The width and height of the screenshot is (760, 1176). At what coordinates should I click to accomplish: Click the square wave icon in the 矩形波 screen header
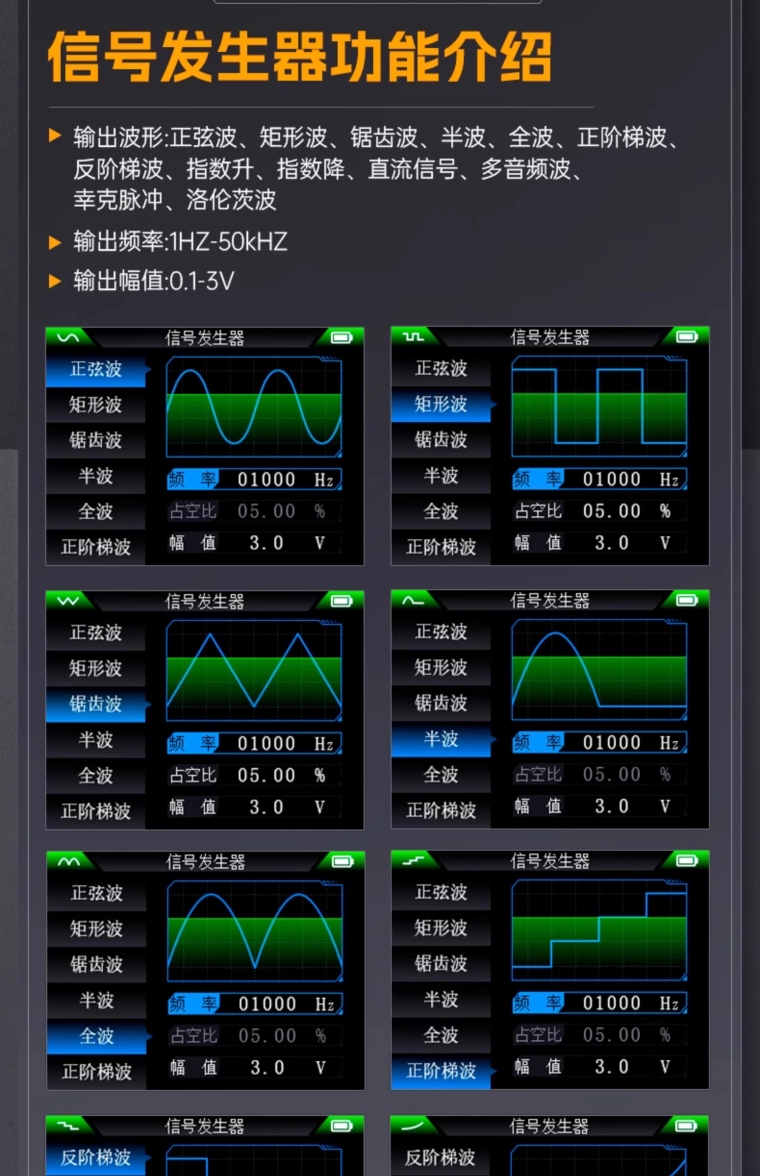(415, 337)
